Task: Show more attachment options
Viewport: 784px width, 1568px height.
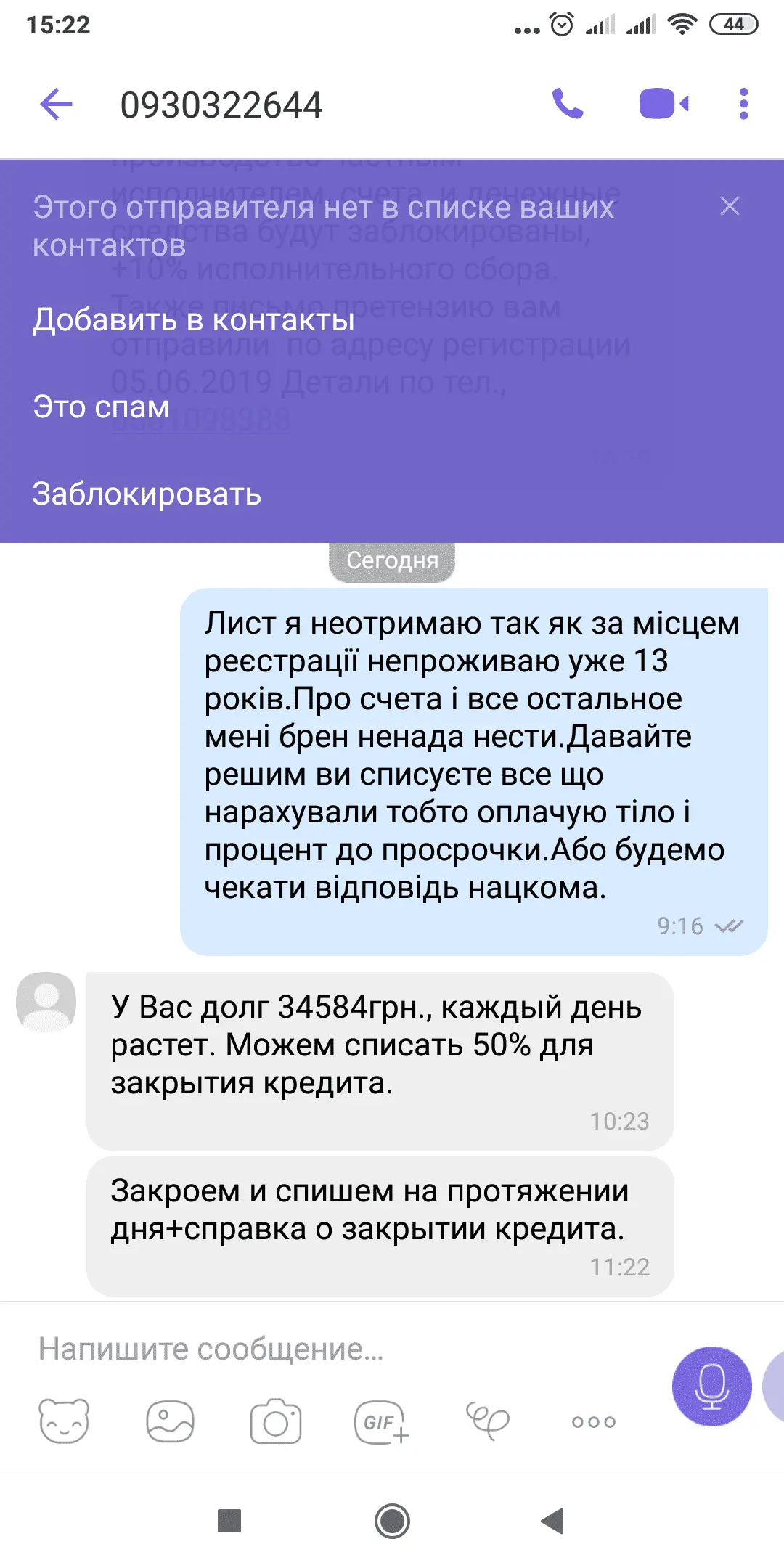Action: point(594,1421)
